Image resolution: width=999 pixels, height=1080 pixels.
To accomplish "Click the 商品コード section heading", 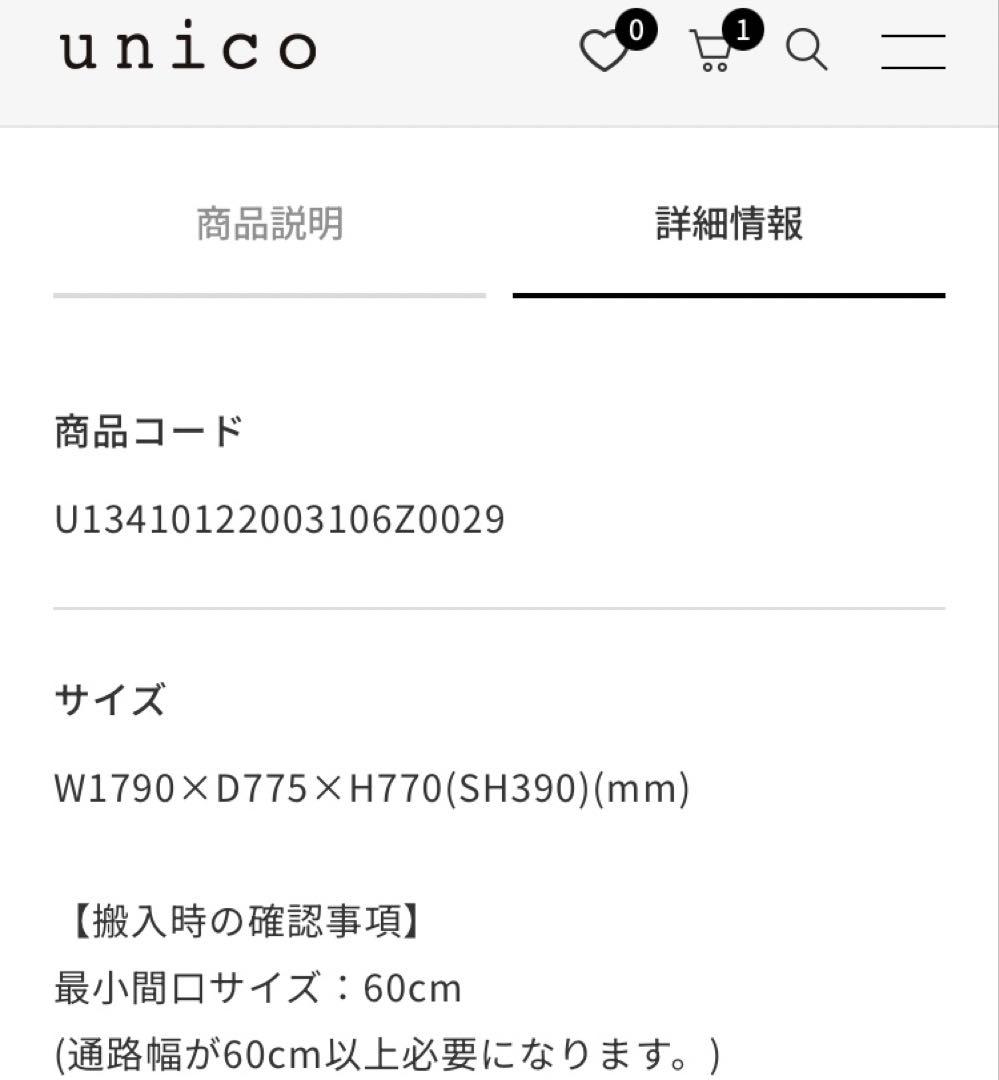I will click(148, 431).
